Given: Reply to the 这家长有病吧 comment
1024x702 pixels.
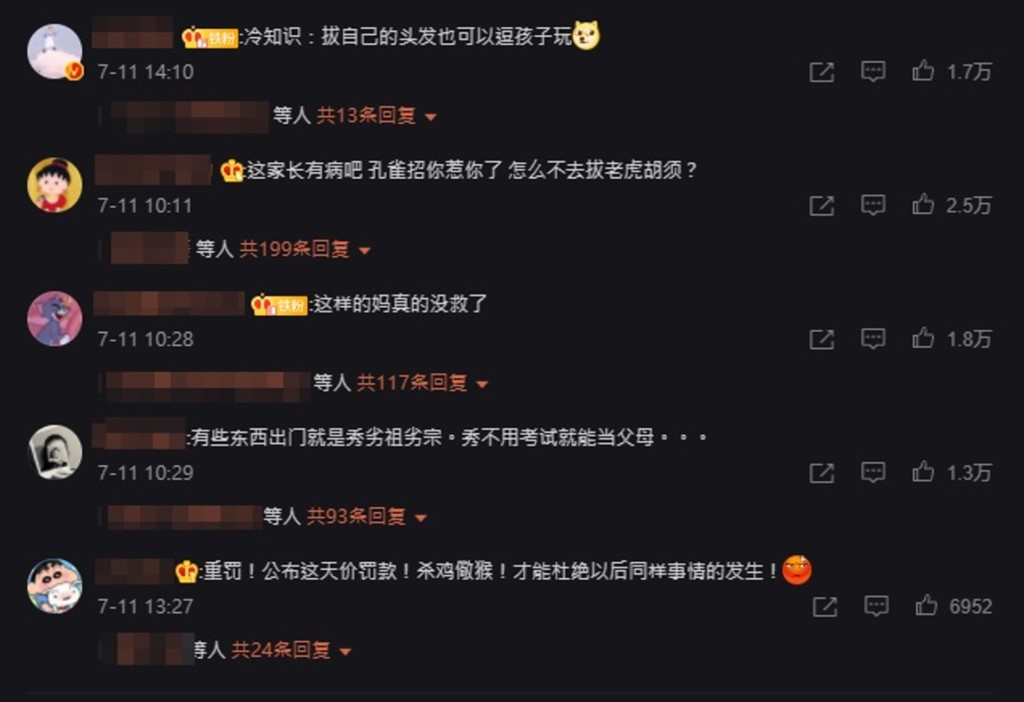Looking at the screenshot, I should click(x=873, y=205).
